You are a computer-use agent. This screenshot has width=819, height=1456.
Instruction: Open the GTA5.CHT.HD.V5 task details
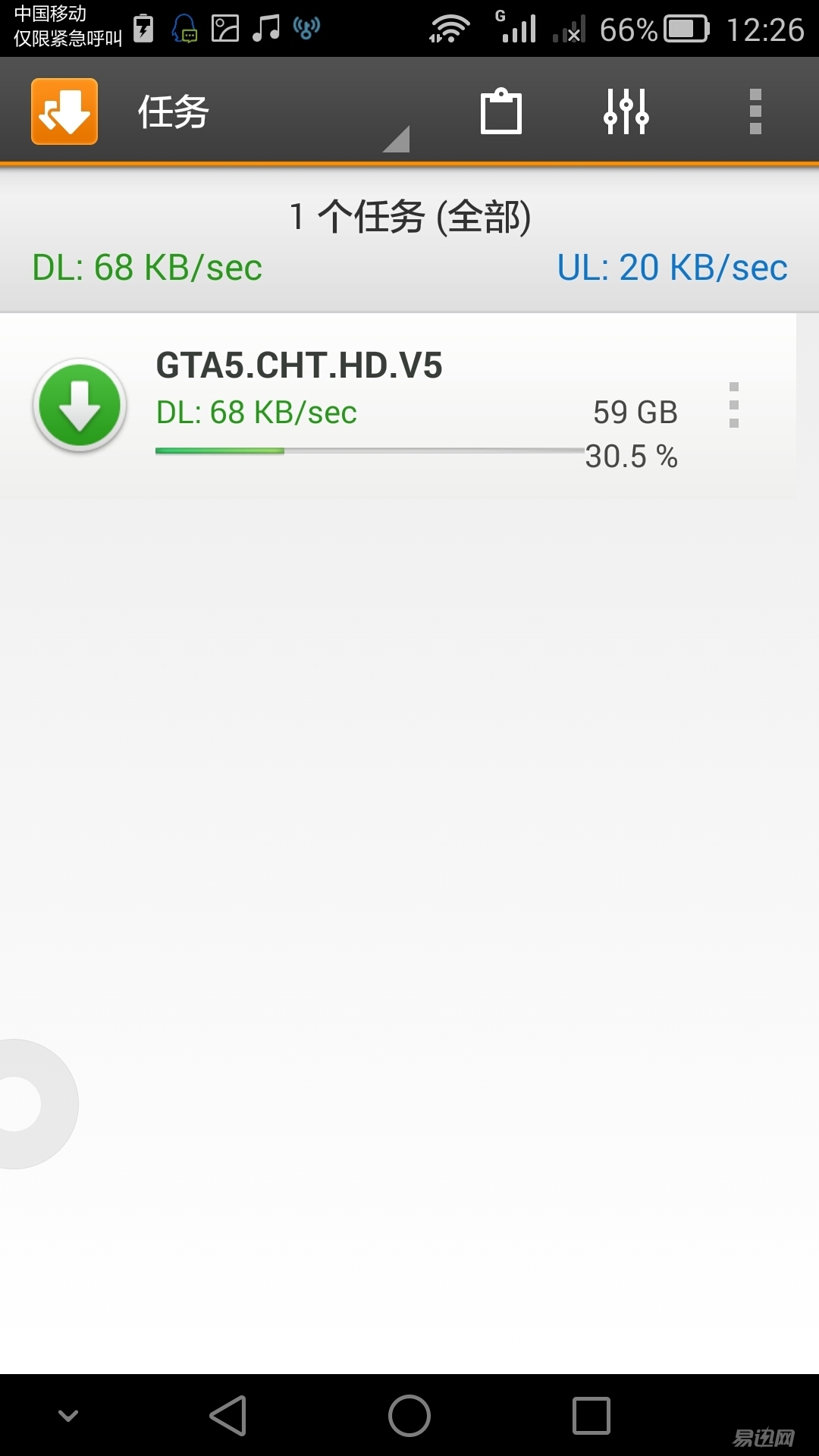(398, 406)
